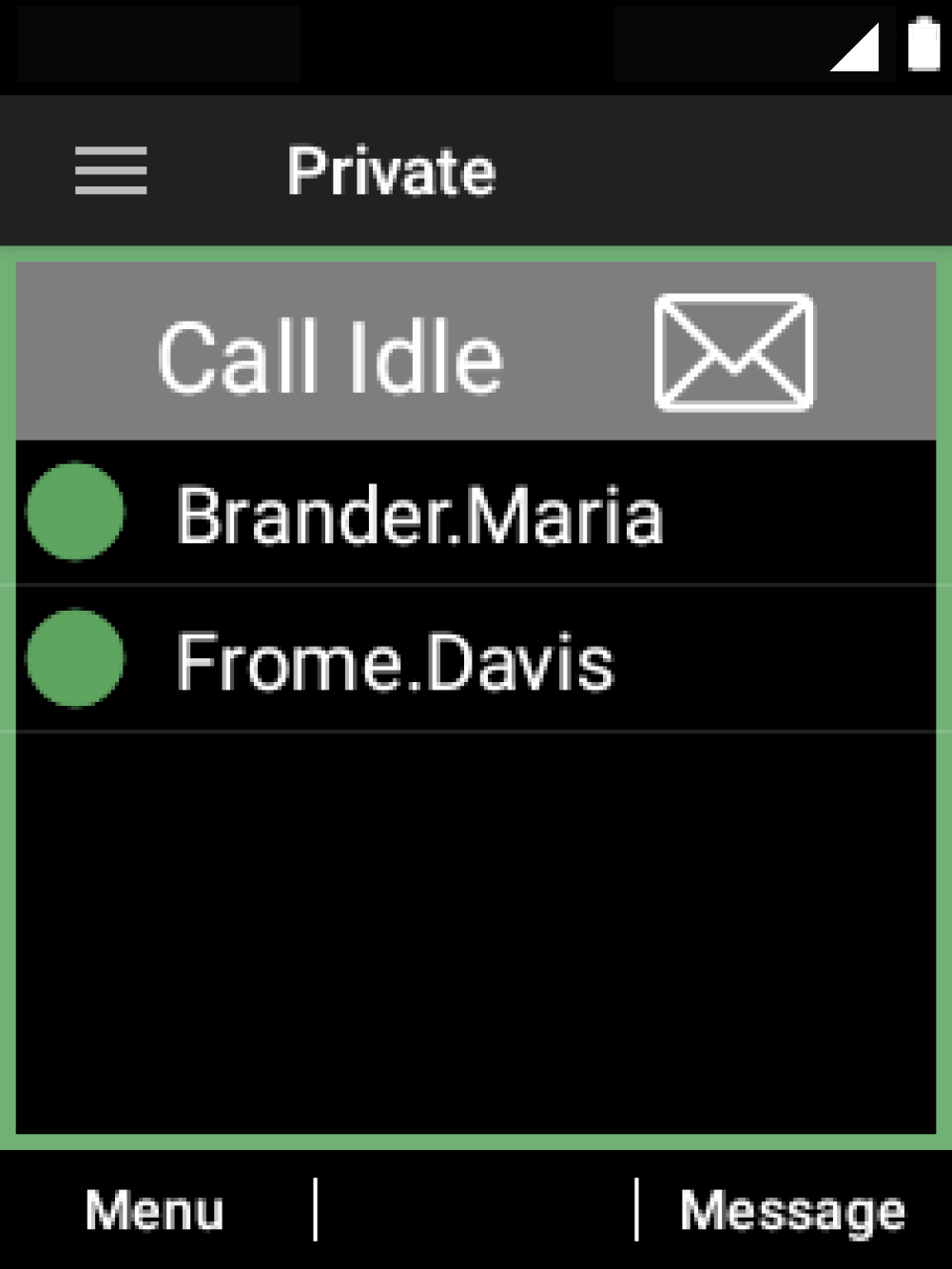Screen dimensions: 952x1269
Task: Open the envelope message icon
Action: click(x=733, y=353)
